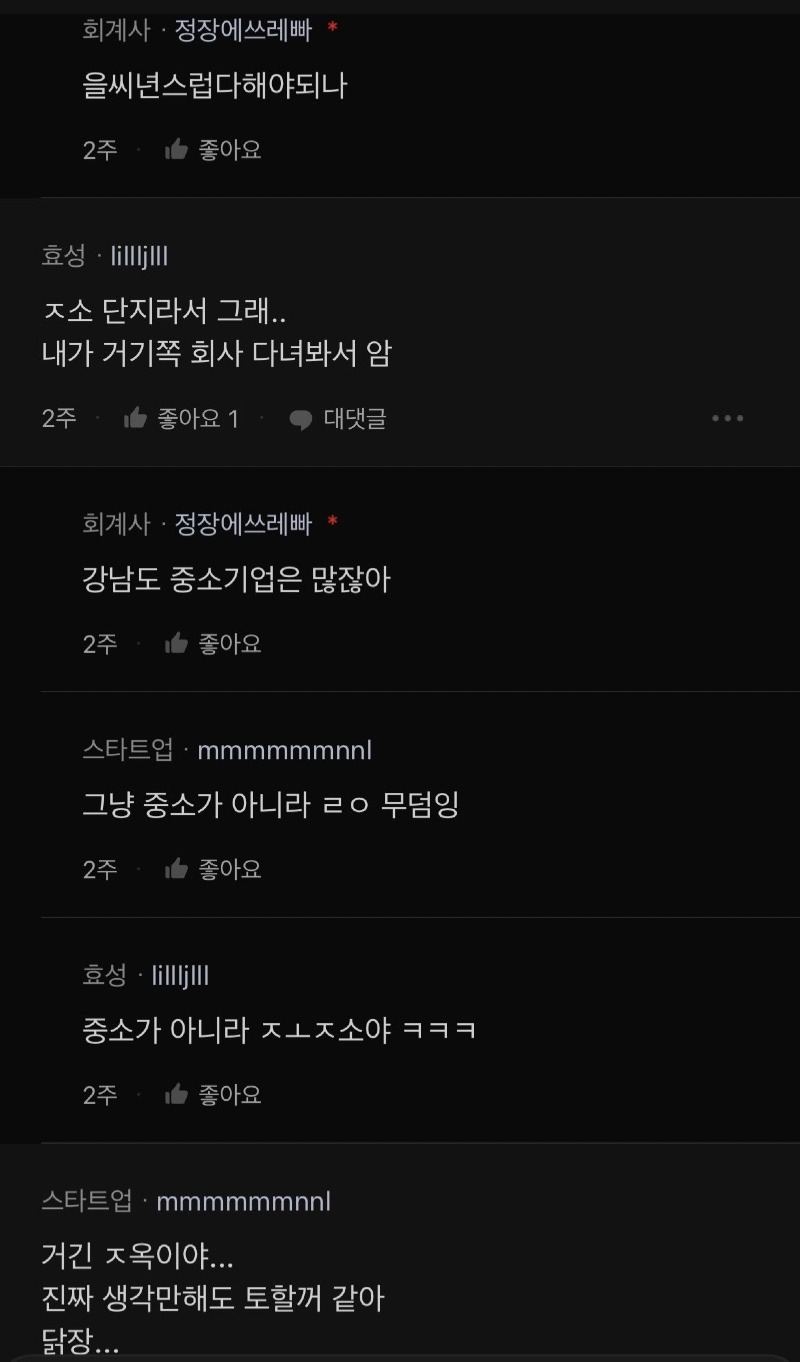Like the reply '중소가 아니라 ㅈㅗㅈ소야 ㅋㅋㅋ'
This screenshot has height=1362, width=800.
pyautogui.click(x=213, y=1095)
